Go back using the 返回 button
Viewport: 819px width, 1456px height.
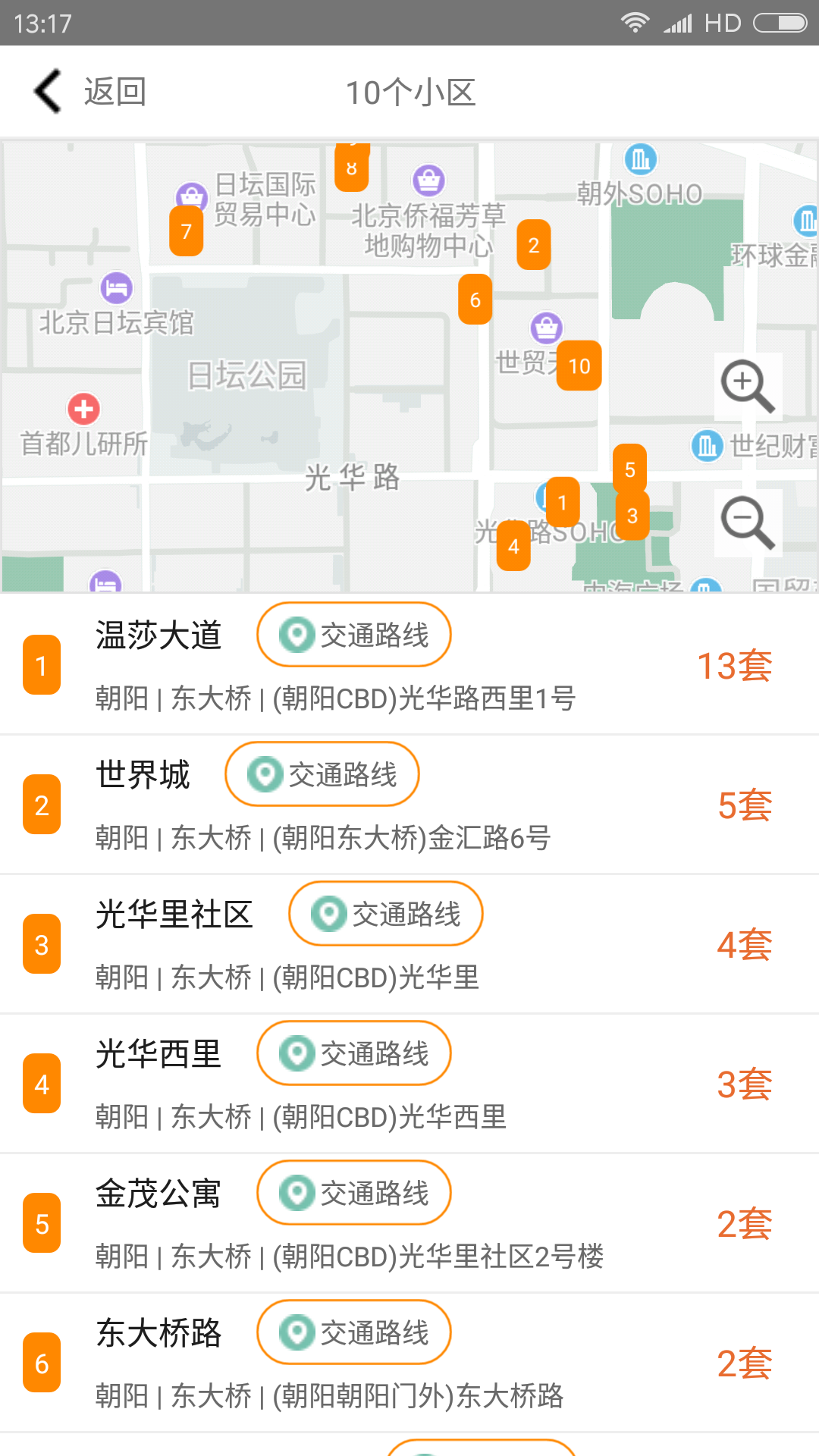pos(89,92)
